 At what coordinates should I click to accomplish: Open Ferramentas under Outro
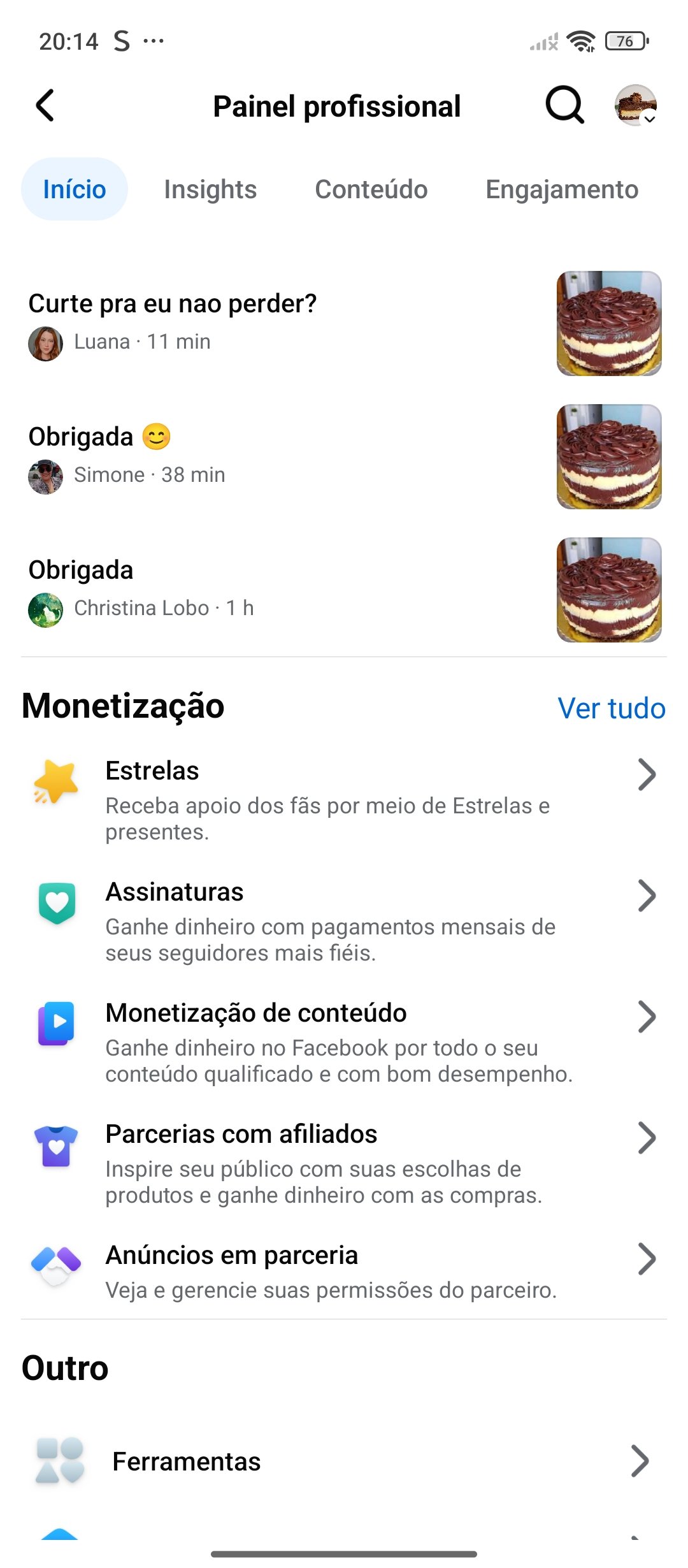(344, 1461)
